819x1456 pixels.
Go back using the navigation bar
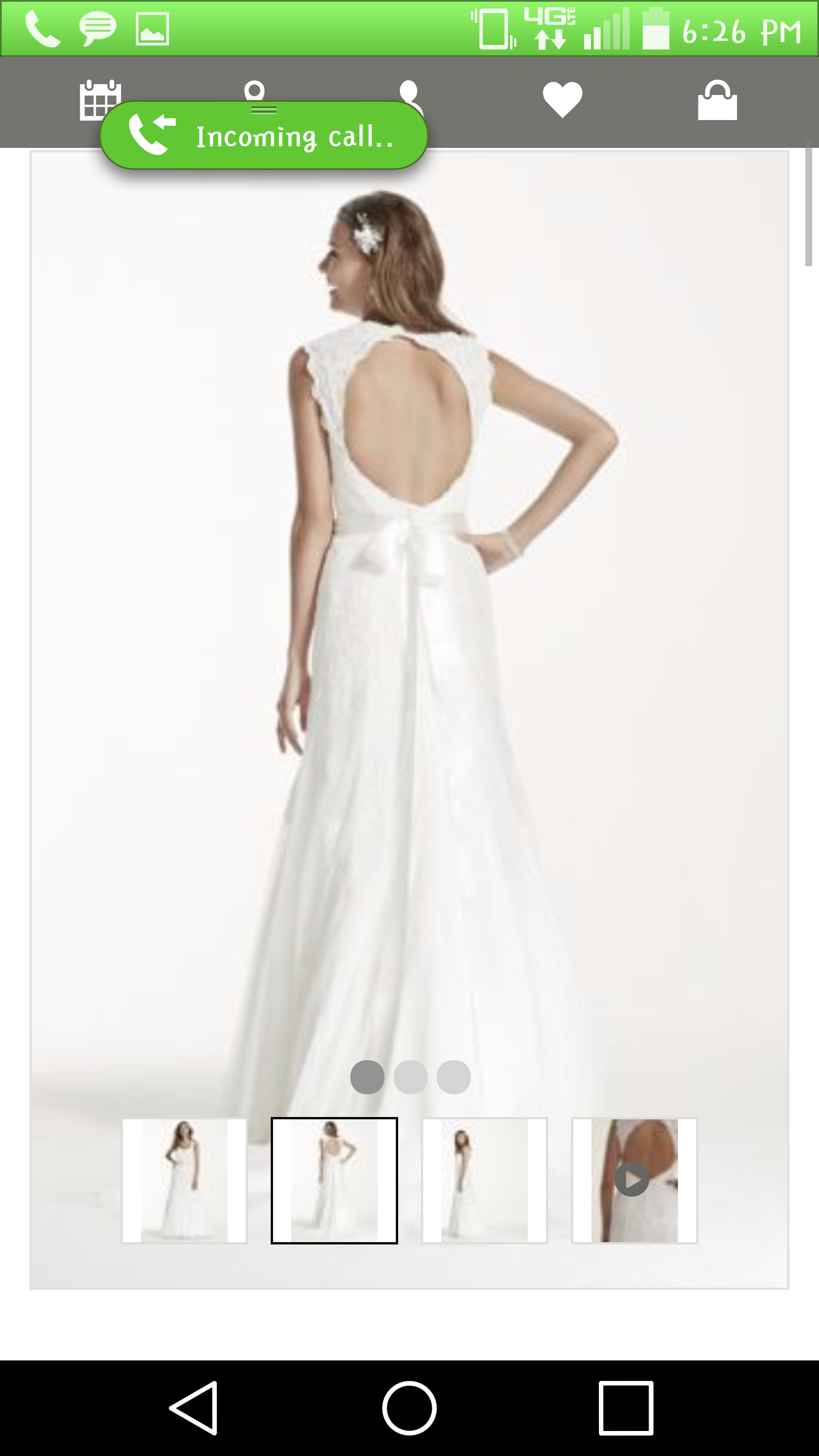194,1408
